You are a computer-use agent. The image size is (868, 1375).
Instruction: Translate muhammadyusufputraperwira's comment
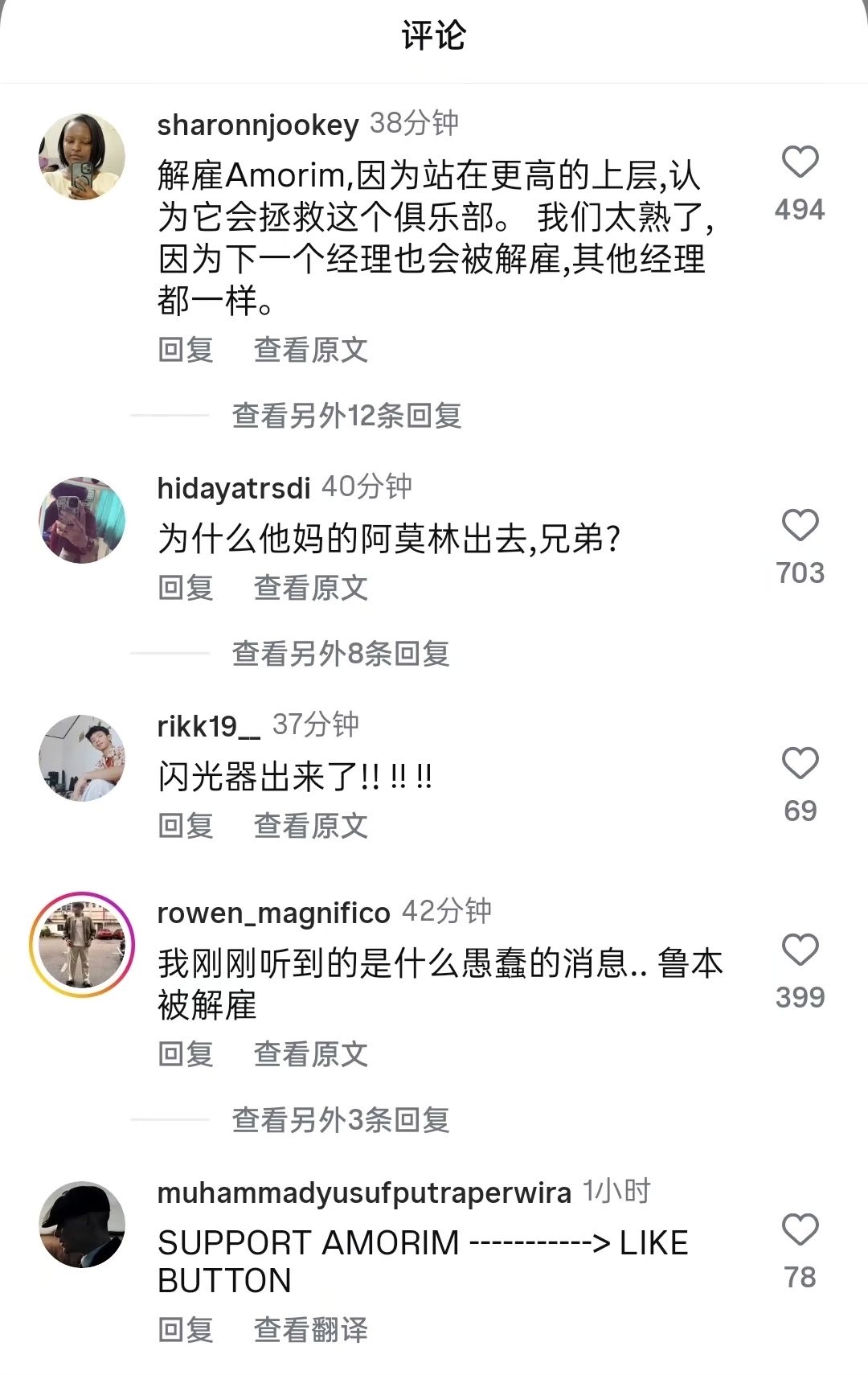(311, 1331)
